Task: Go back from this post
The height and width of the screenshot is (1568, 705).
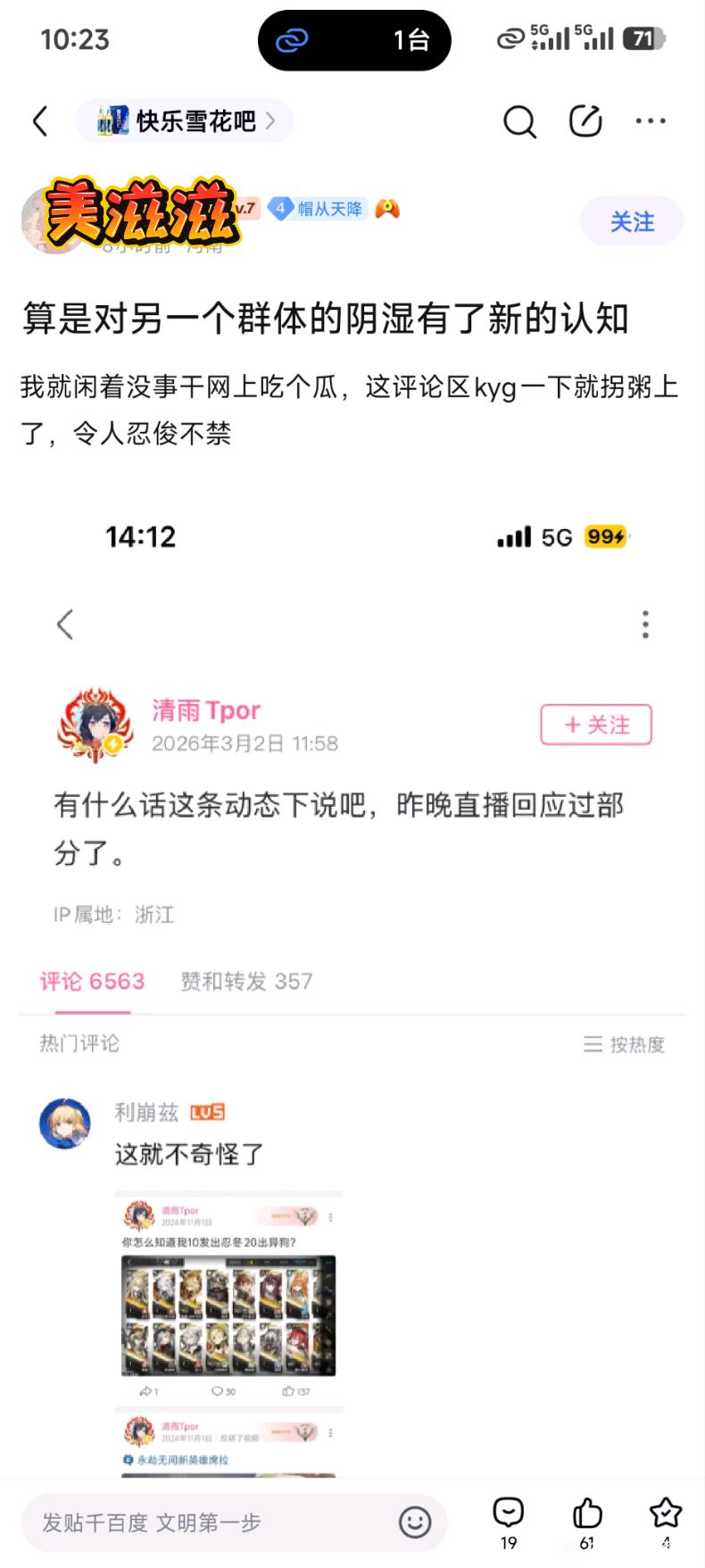Action: pos(41,121)
